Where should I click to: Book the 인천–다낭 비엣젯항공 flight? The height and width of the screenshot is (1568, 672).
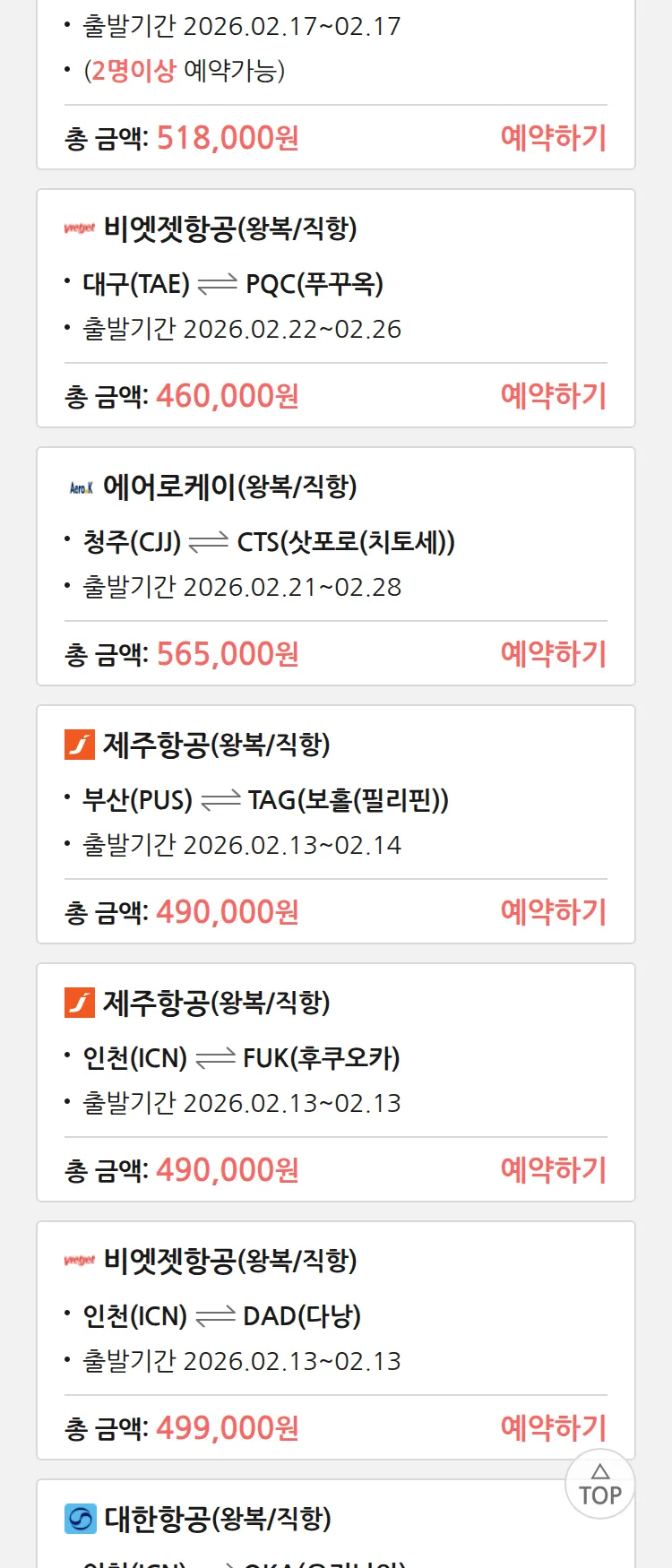coord(553,1428)
